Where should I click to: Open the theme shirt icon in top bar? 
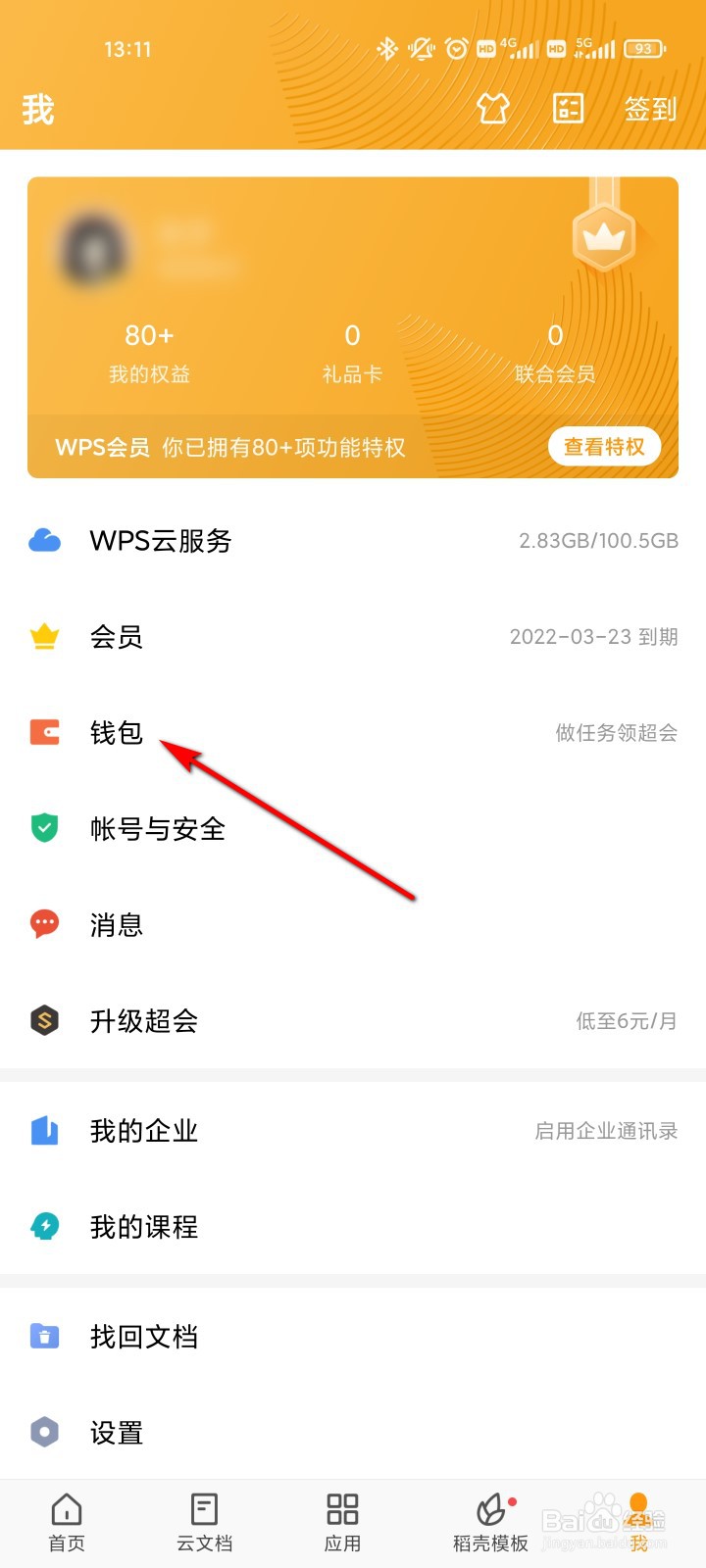[493, 109]
